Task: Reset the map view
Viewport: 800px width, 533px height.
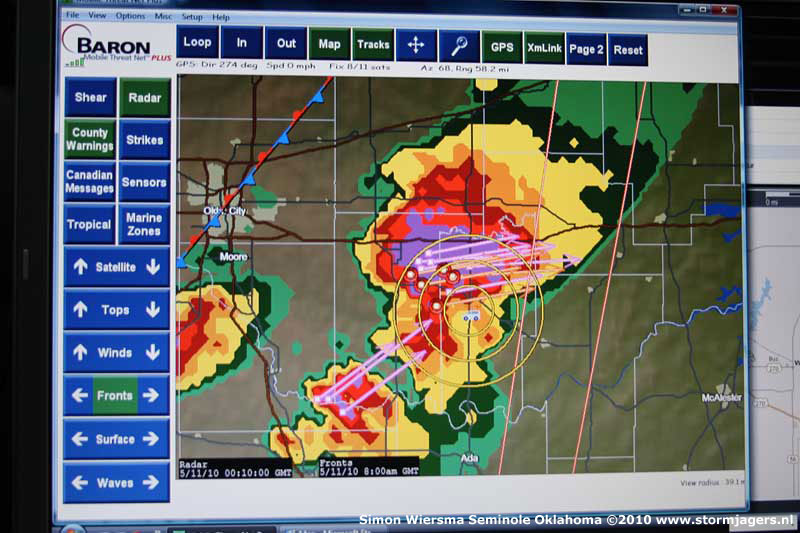Action: coord(627,50)
